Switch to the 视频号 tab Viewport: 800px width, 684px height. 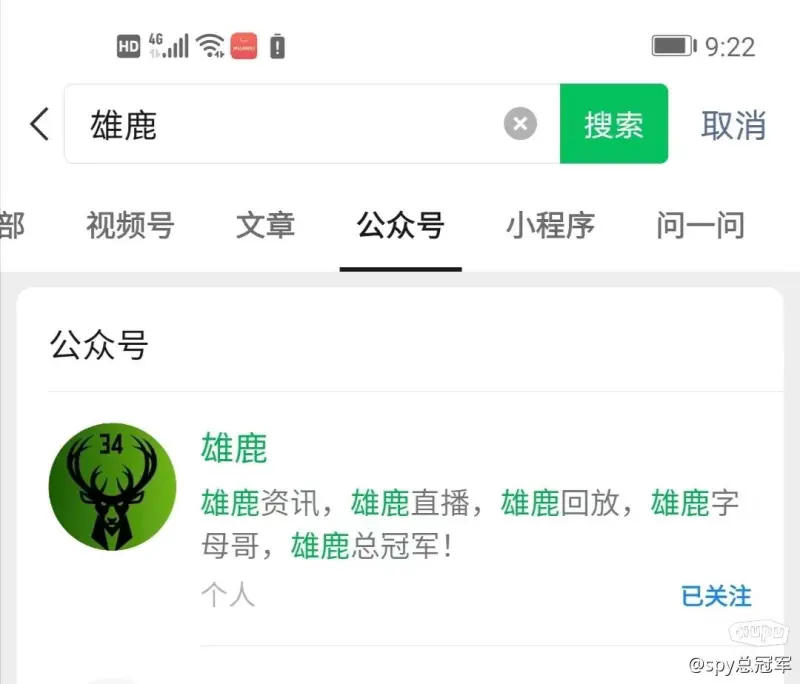[130, 226]
